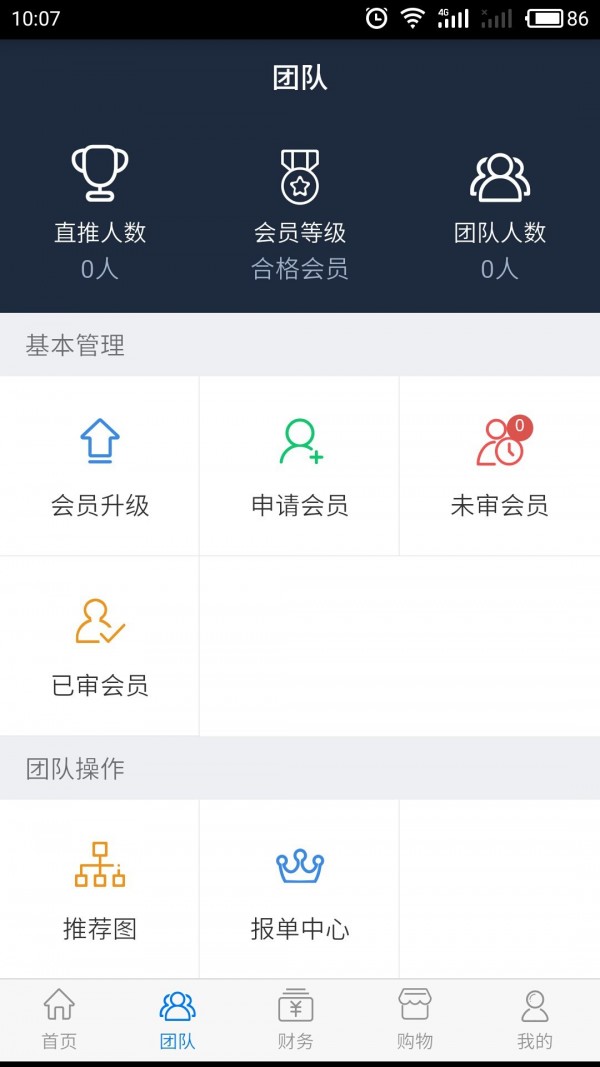Screen dimensions: 600x1067
Task: Open 会员升级 member upgrade
Action: click(100, 466)
